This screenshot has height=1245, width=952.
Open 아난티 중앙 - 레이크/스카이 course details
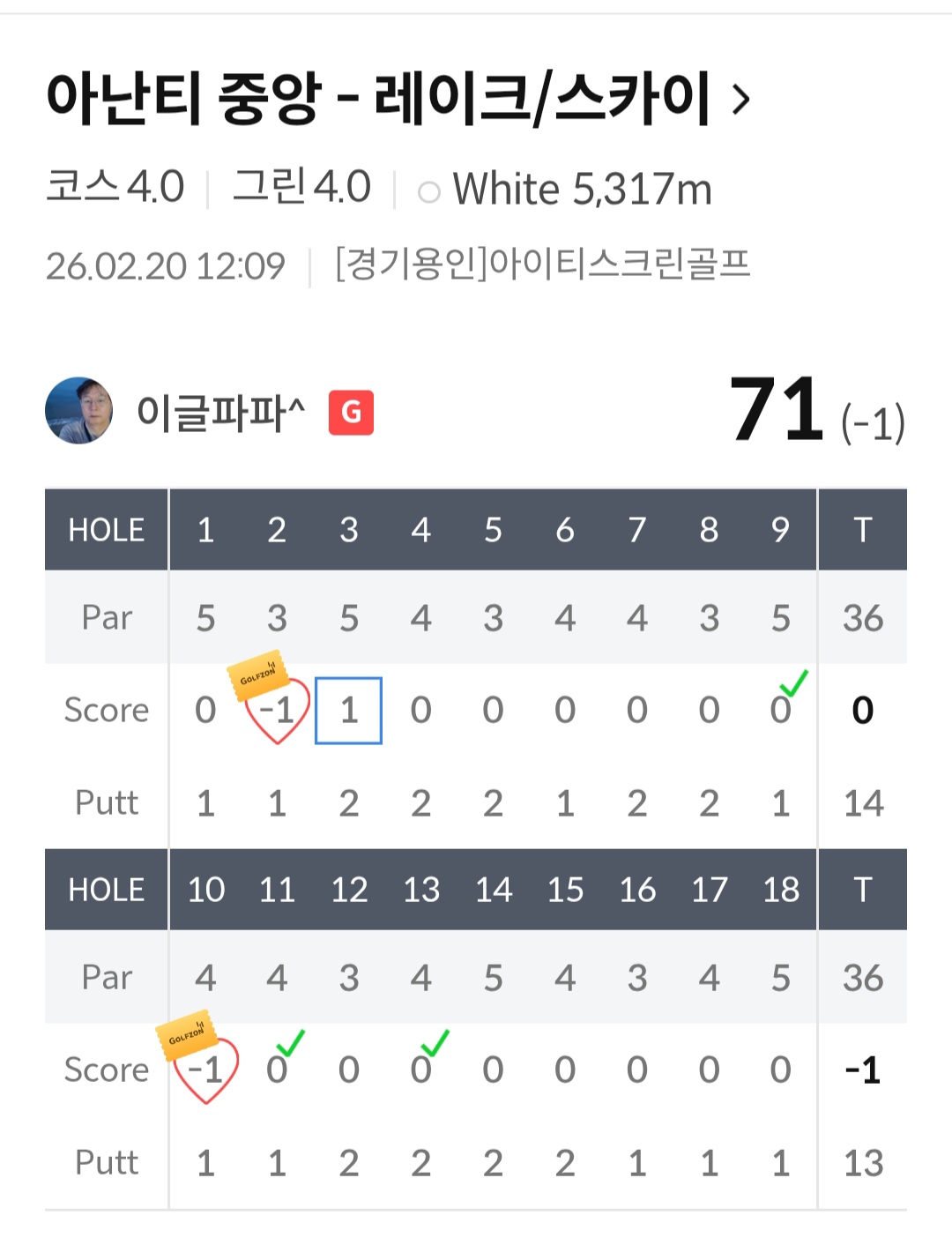click(397, 99)
